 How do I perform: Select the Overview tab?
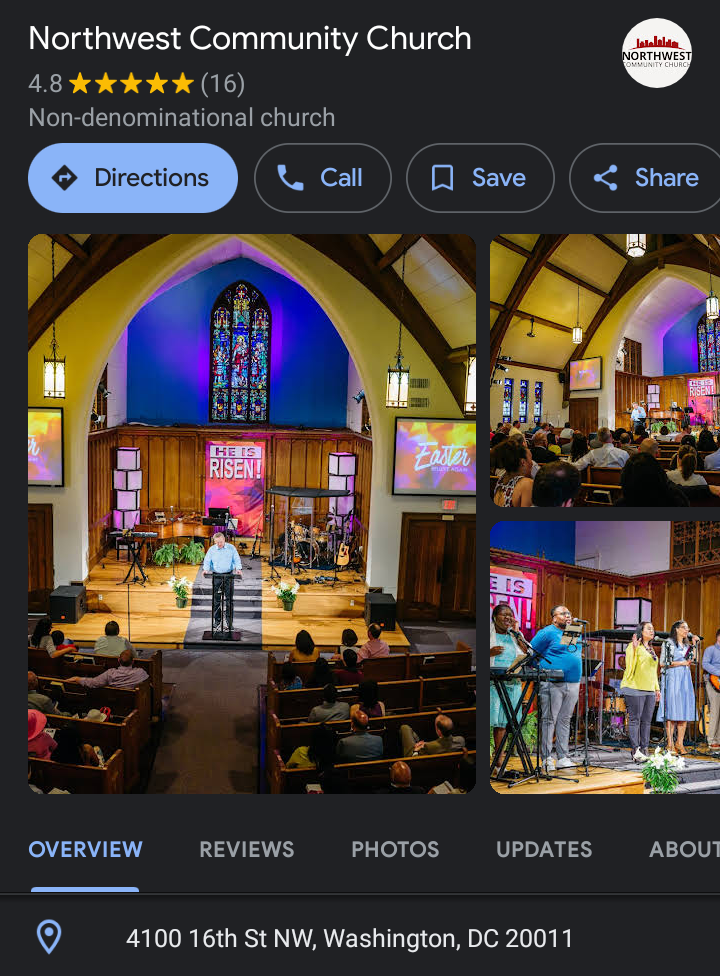tap(85, 850)
